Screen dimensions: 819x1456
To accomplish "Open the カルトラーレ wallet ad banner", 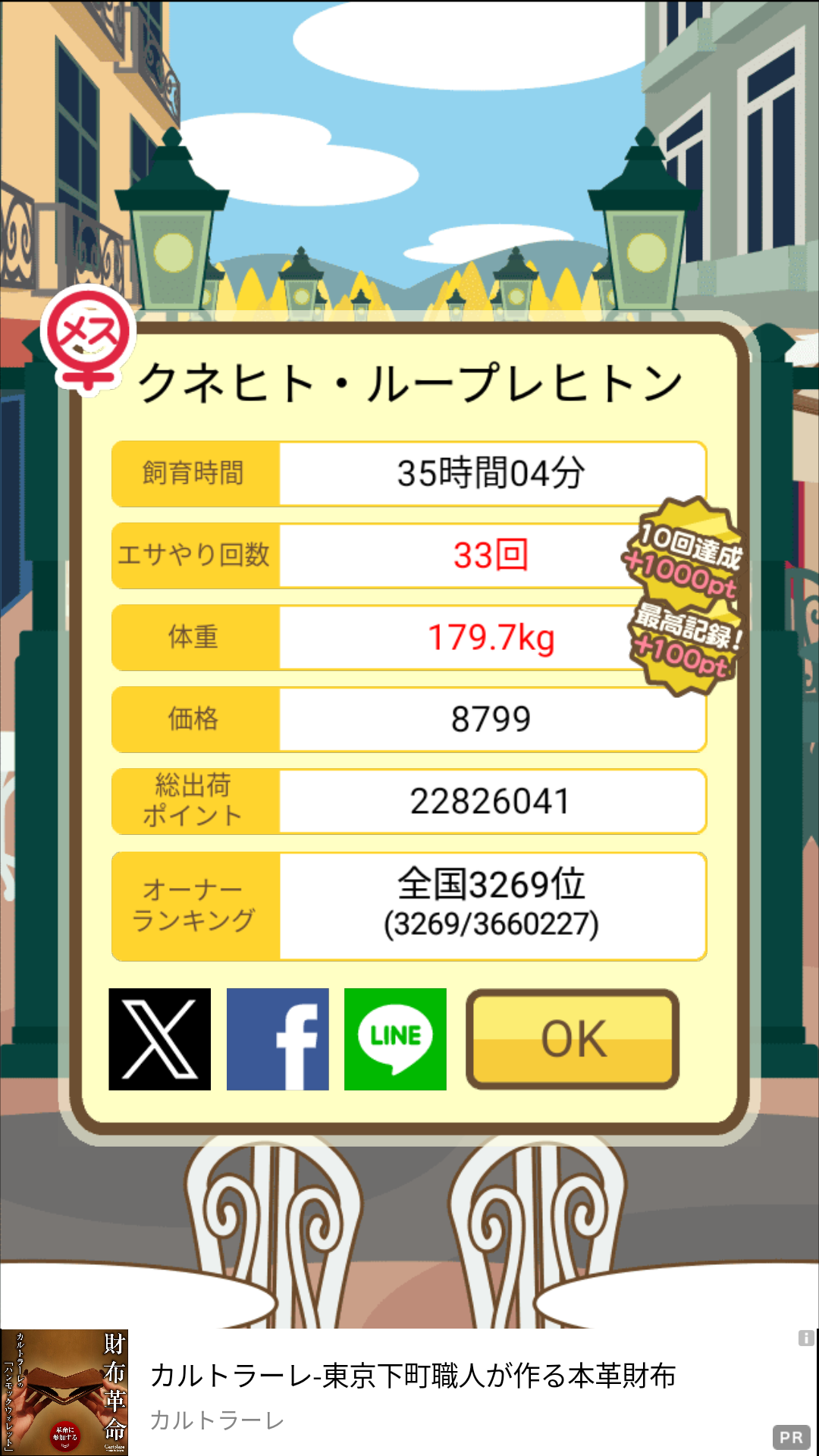I will (x=409, y=1392).
